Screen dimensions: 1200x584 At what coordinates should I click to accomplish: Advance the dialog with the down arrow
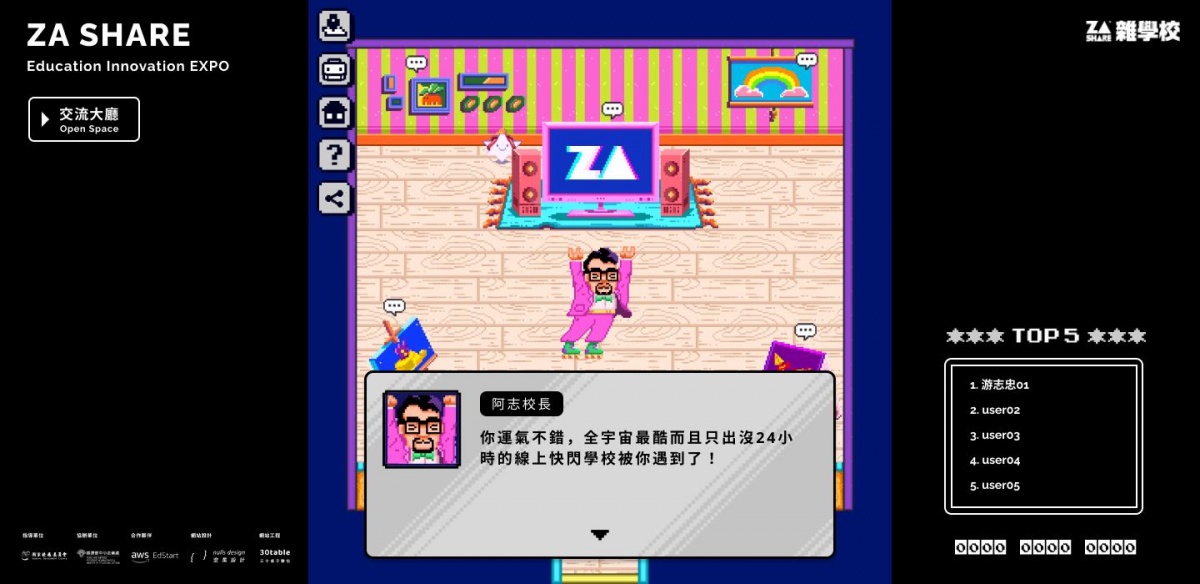click(599, 535)
